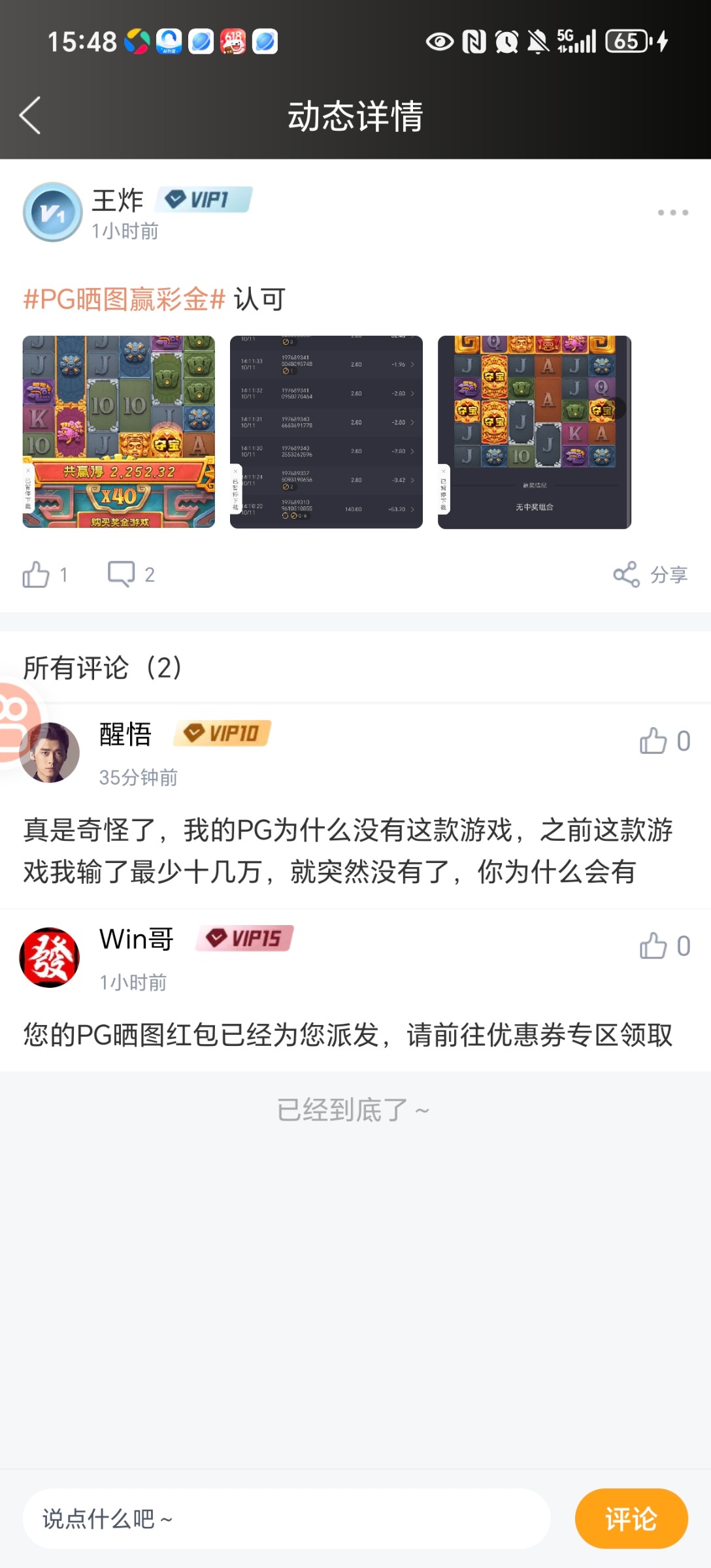The image size is (711, 1568).
Task: View the first slot win screenshot
Action: 119,432
